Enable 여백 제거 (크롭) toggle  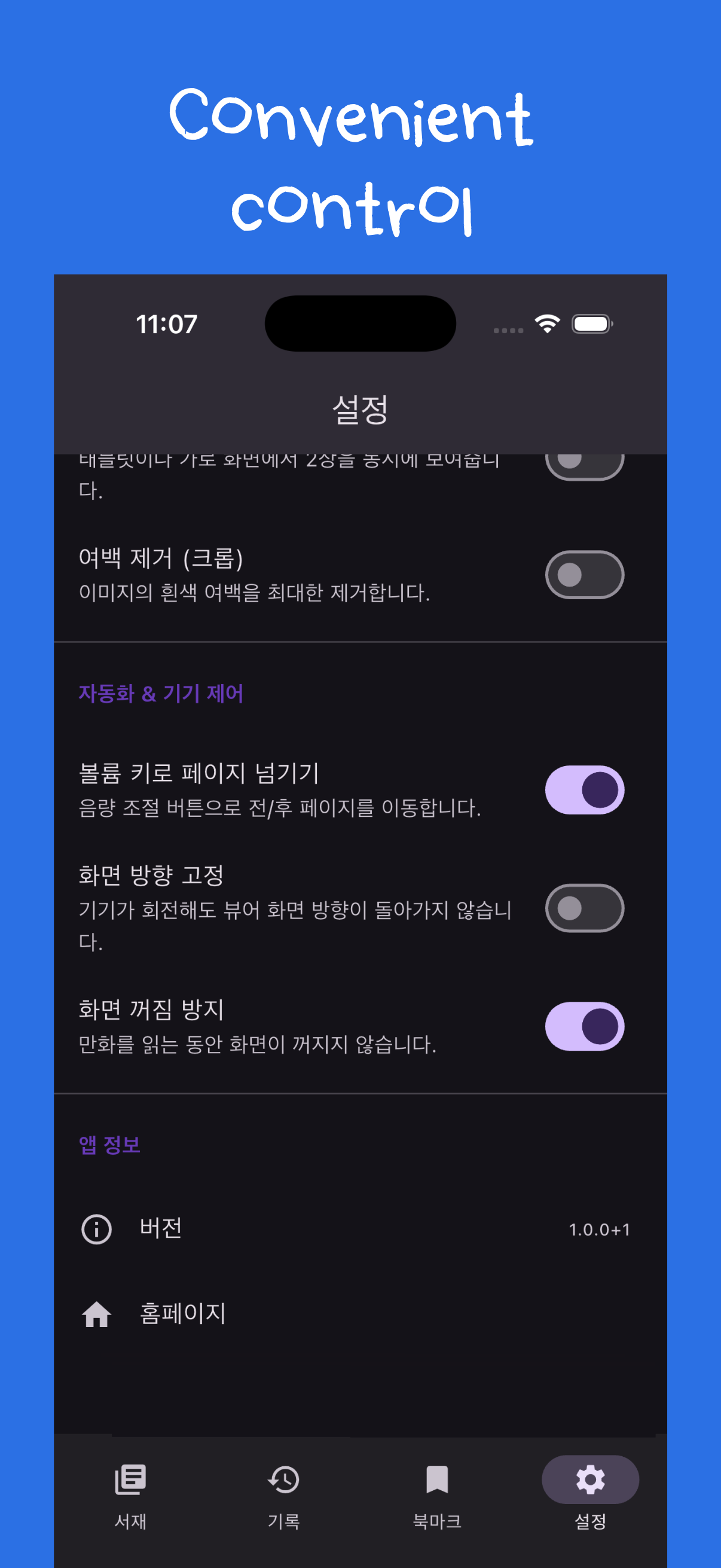583,575
